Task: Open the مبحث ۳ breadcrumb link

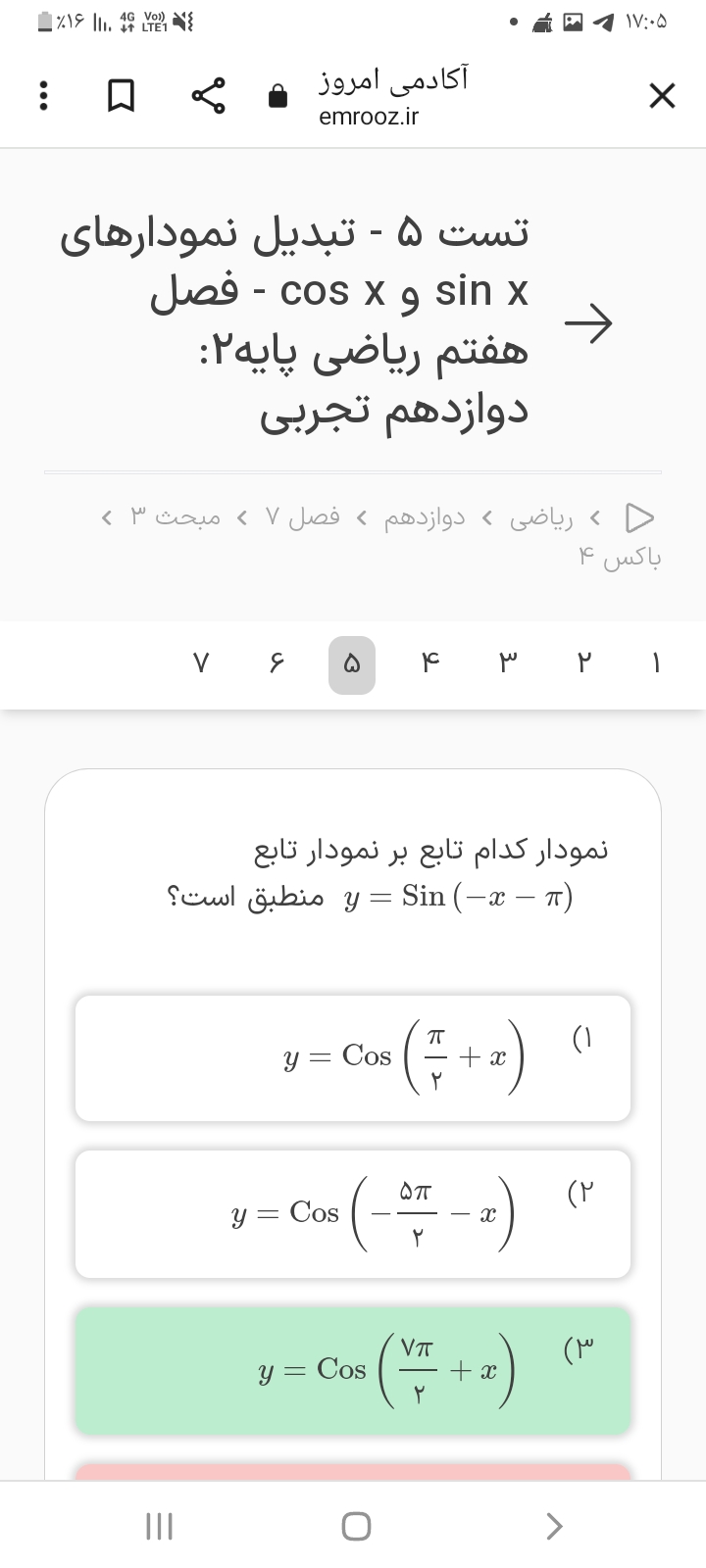Action: click(x=176, y=516)
